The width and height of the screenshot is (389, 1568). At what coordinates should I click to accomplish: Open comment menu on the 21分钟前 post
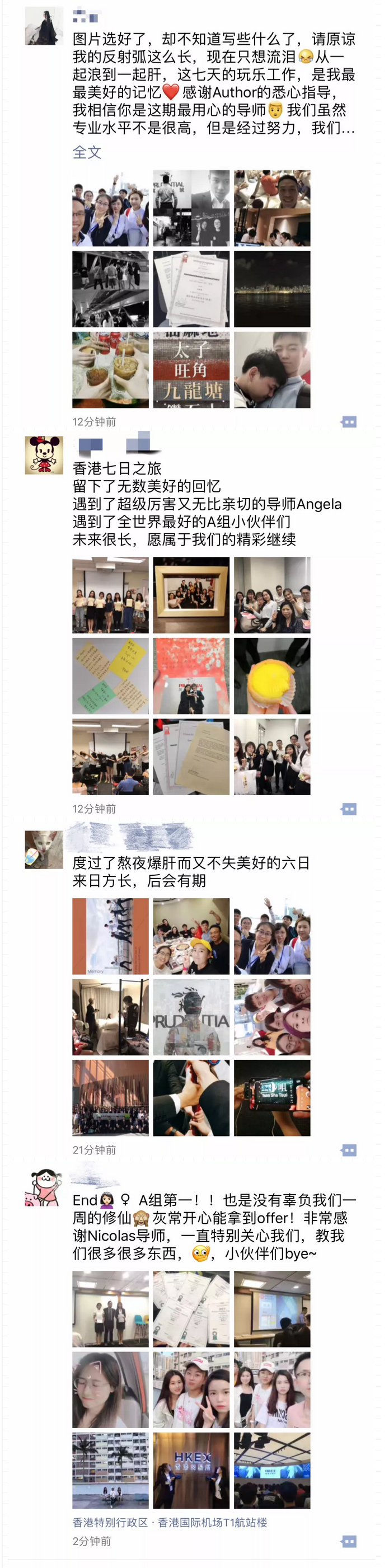pos(349,1151)
